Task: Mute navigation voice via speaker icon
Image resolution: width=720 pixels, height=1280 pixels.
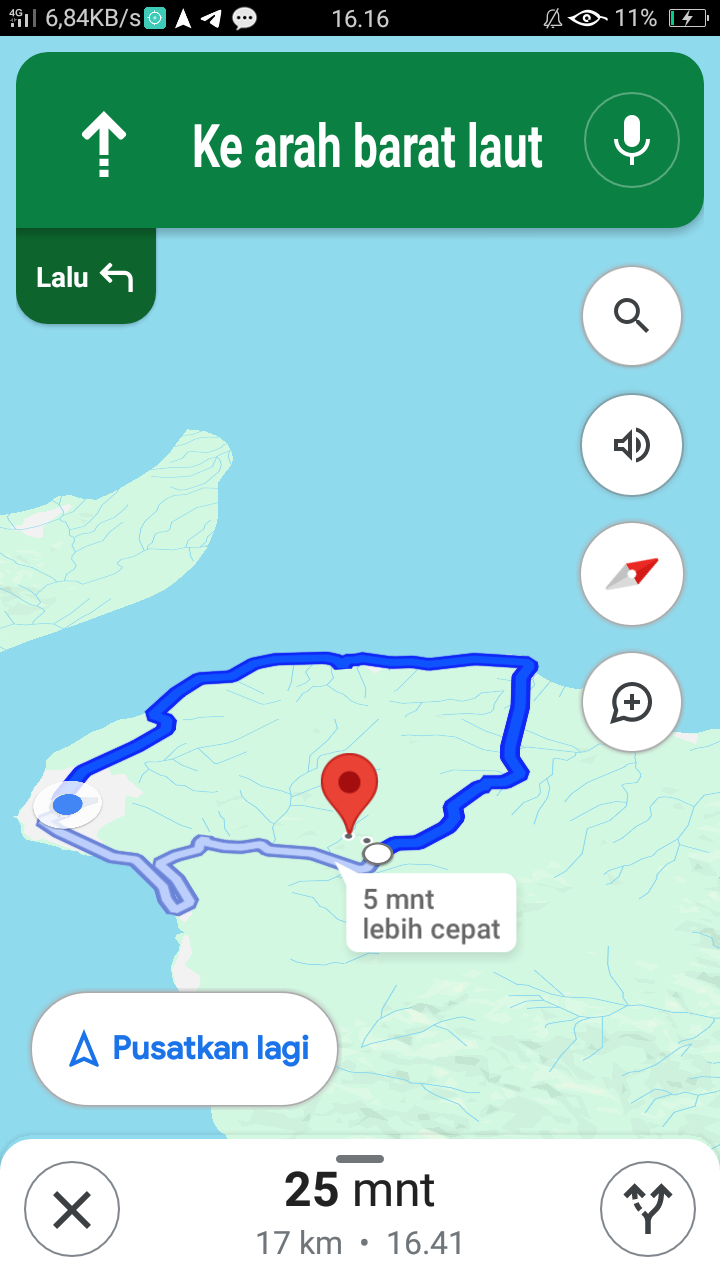Action: point(632,445)
